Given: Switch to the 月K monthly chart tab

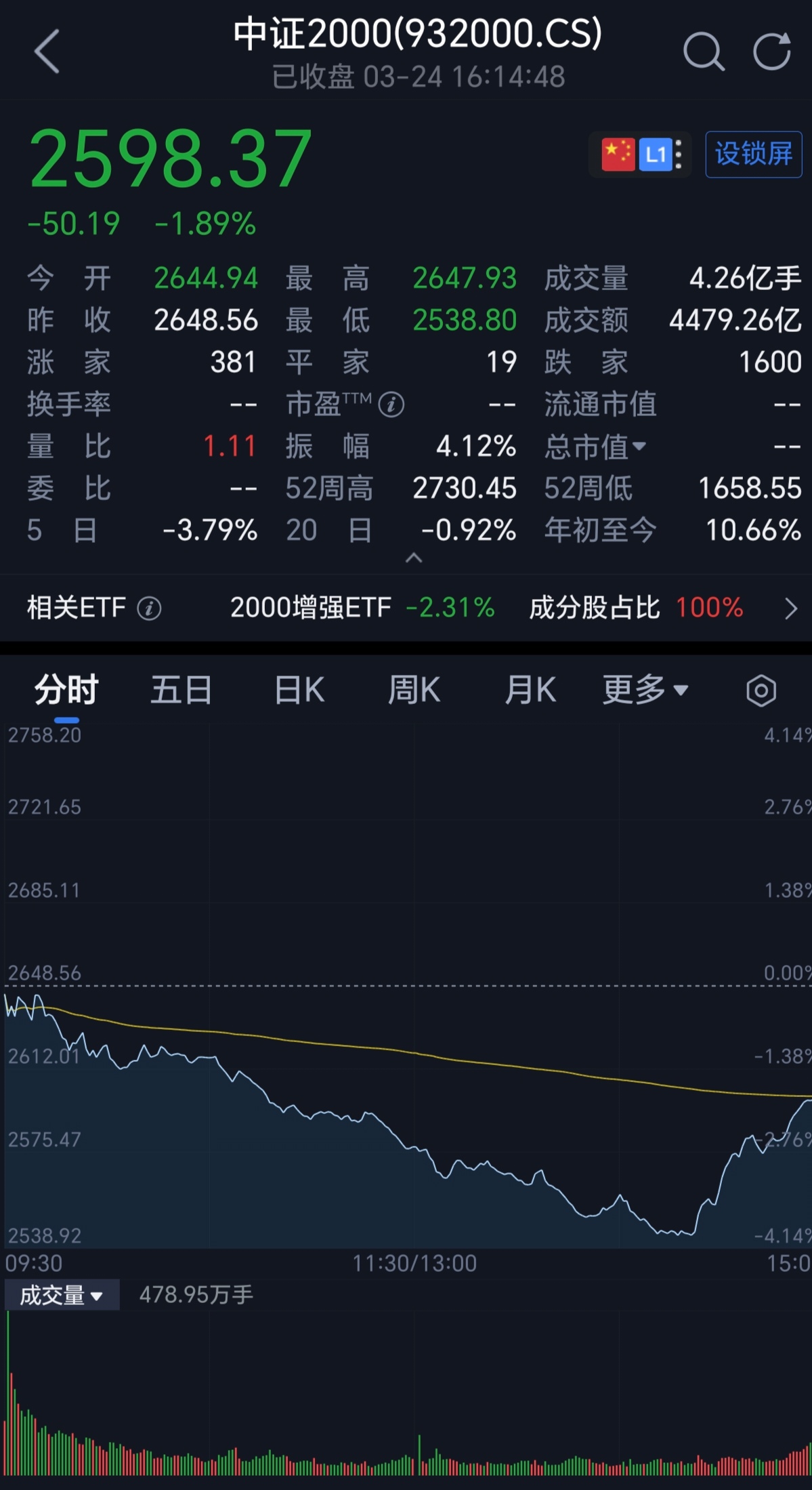Looking at the screenshot, I should [531, 688].
